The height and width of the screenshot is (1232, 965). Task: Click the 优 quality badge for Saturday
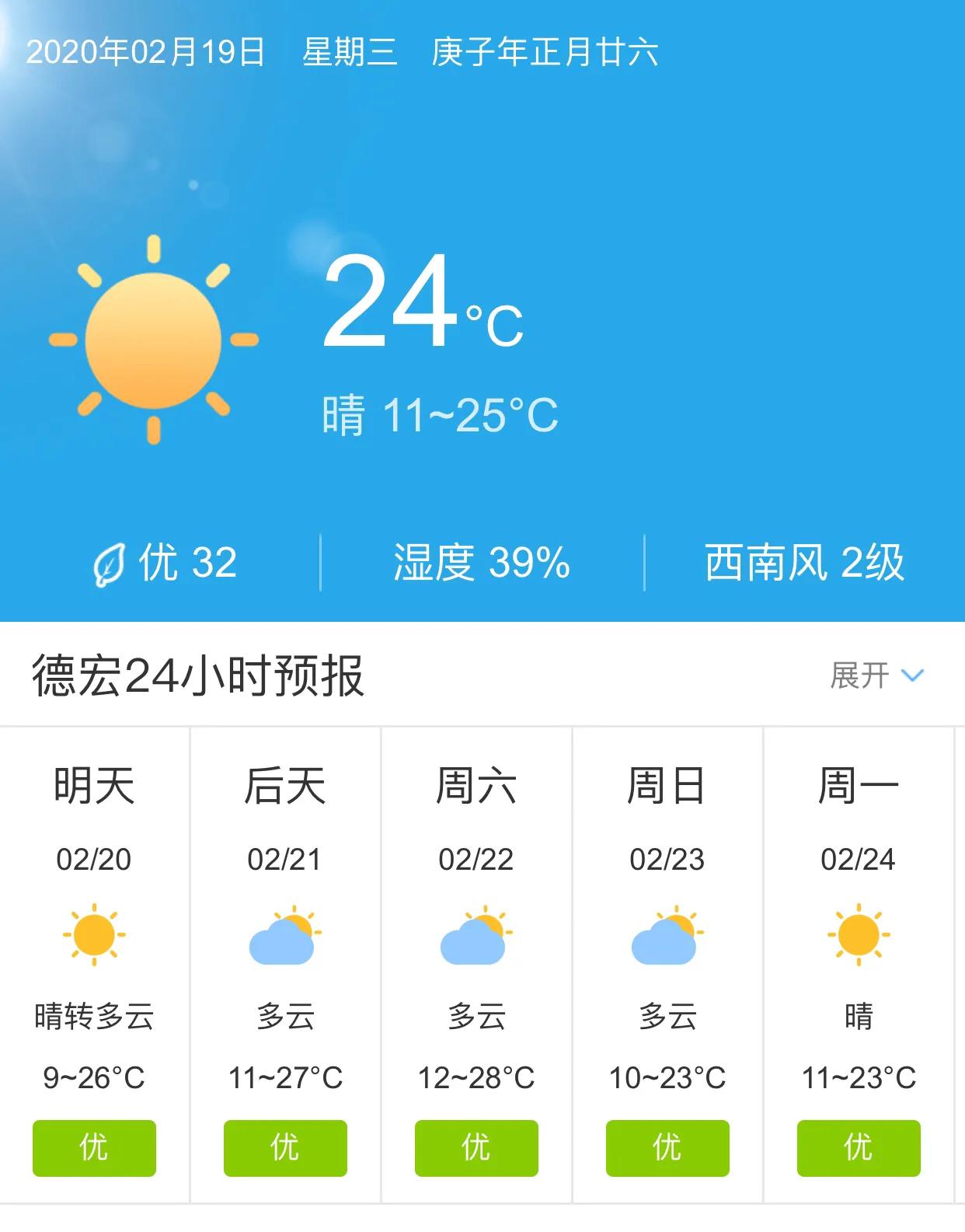[476, 1146]
